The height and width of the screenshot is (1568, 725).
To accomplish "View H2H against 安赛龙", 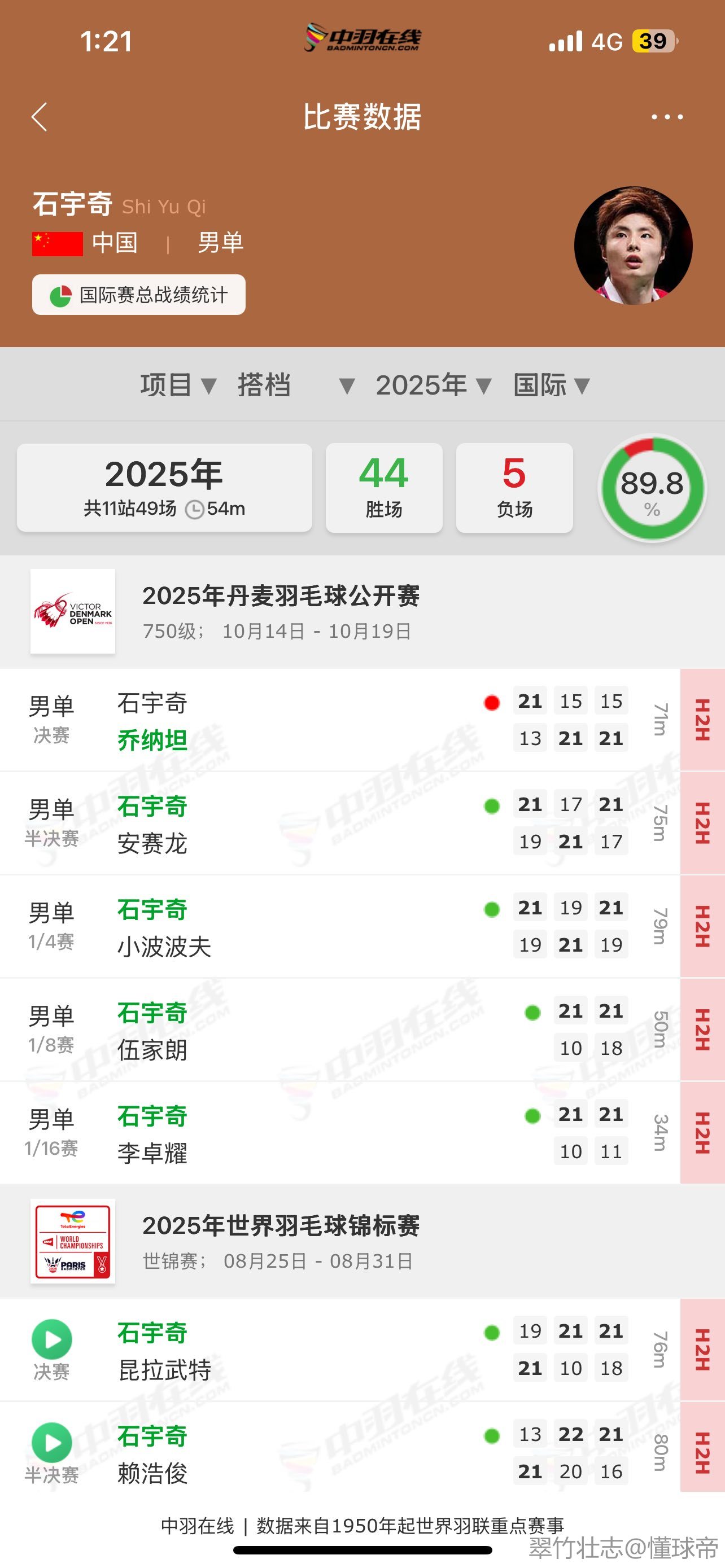I will click(x=702, y=823).
